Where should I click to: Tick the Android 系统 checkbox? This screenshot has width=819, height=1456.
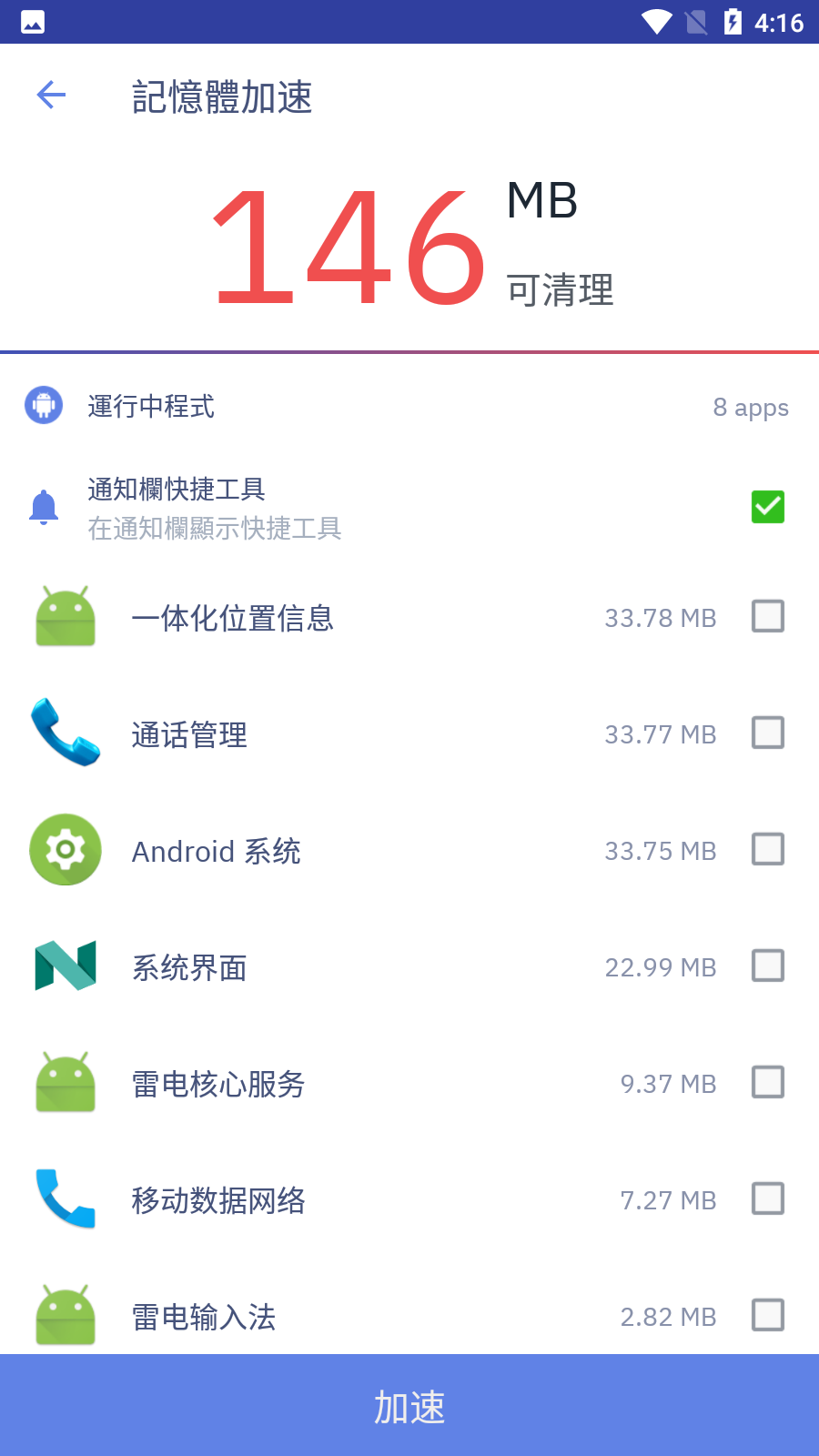coord(768,849)
